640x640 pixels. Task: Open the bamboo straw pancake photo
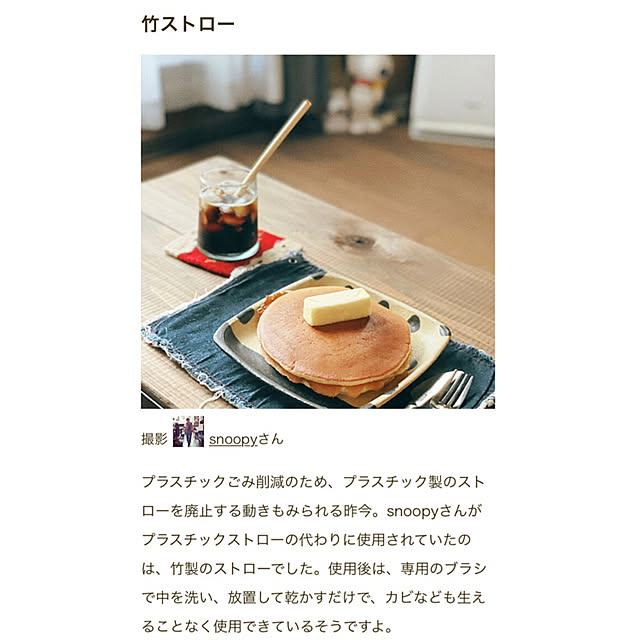tap(318, 232)
